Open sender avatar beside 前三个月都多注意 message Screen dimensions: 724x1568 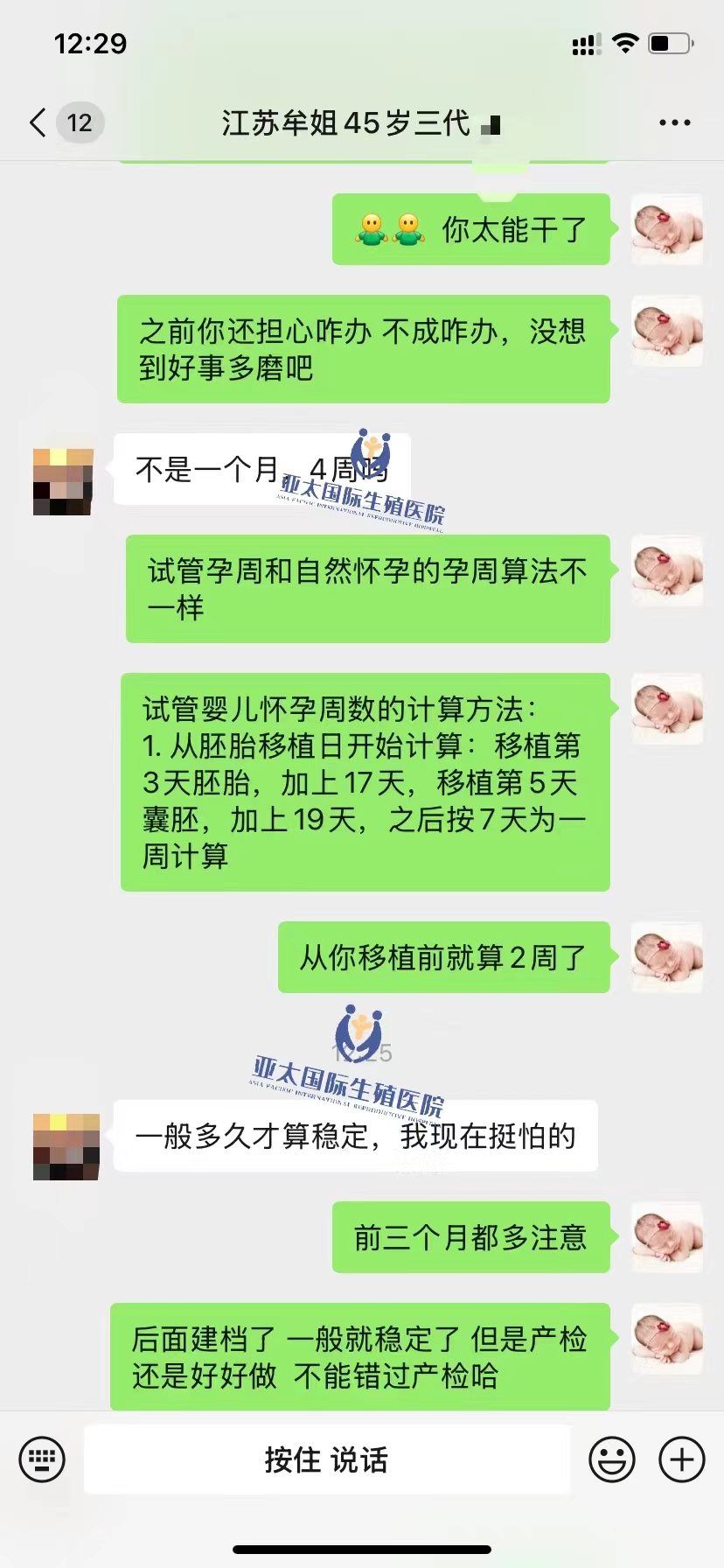tap(667, 1237)
